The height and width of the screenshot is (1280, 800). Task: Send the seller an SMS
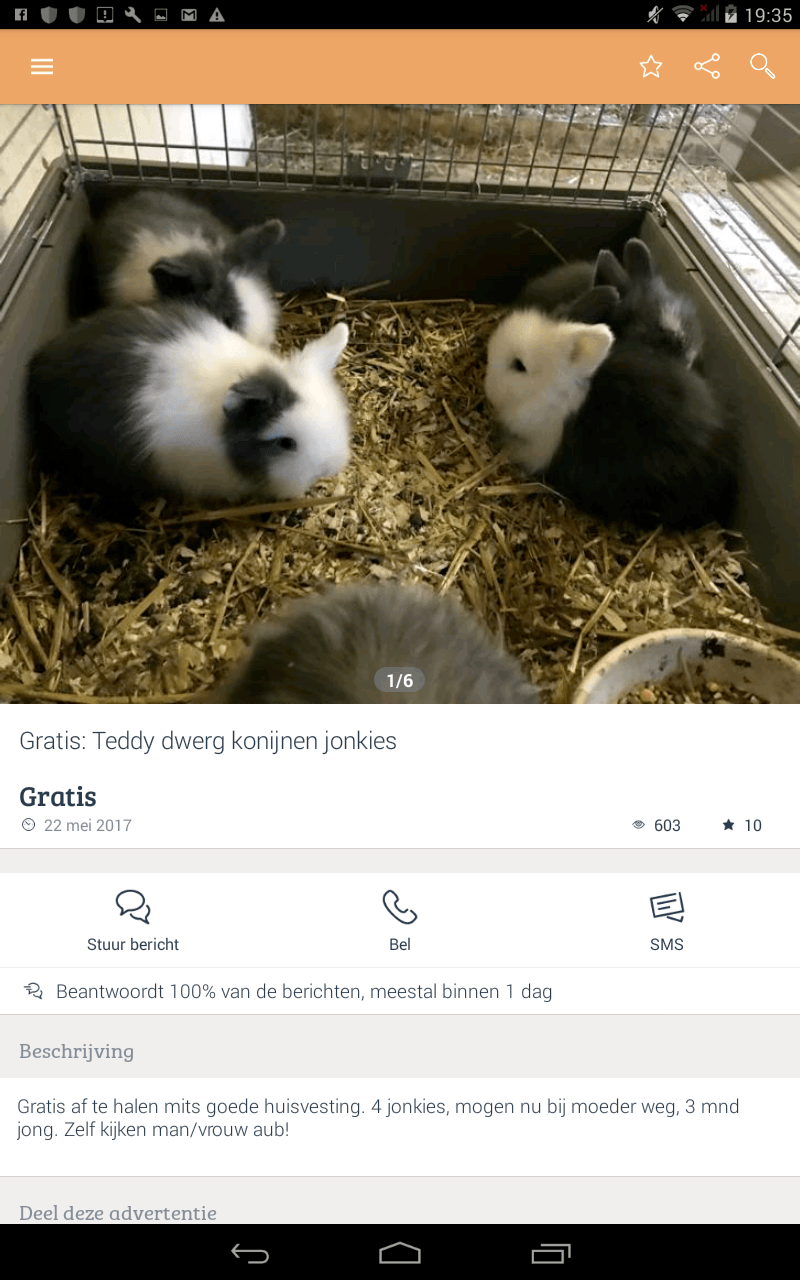tap(667, 921)
